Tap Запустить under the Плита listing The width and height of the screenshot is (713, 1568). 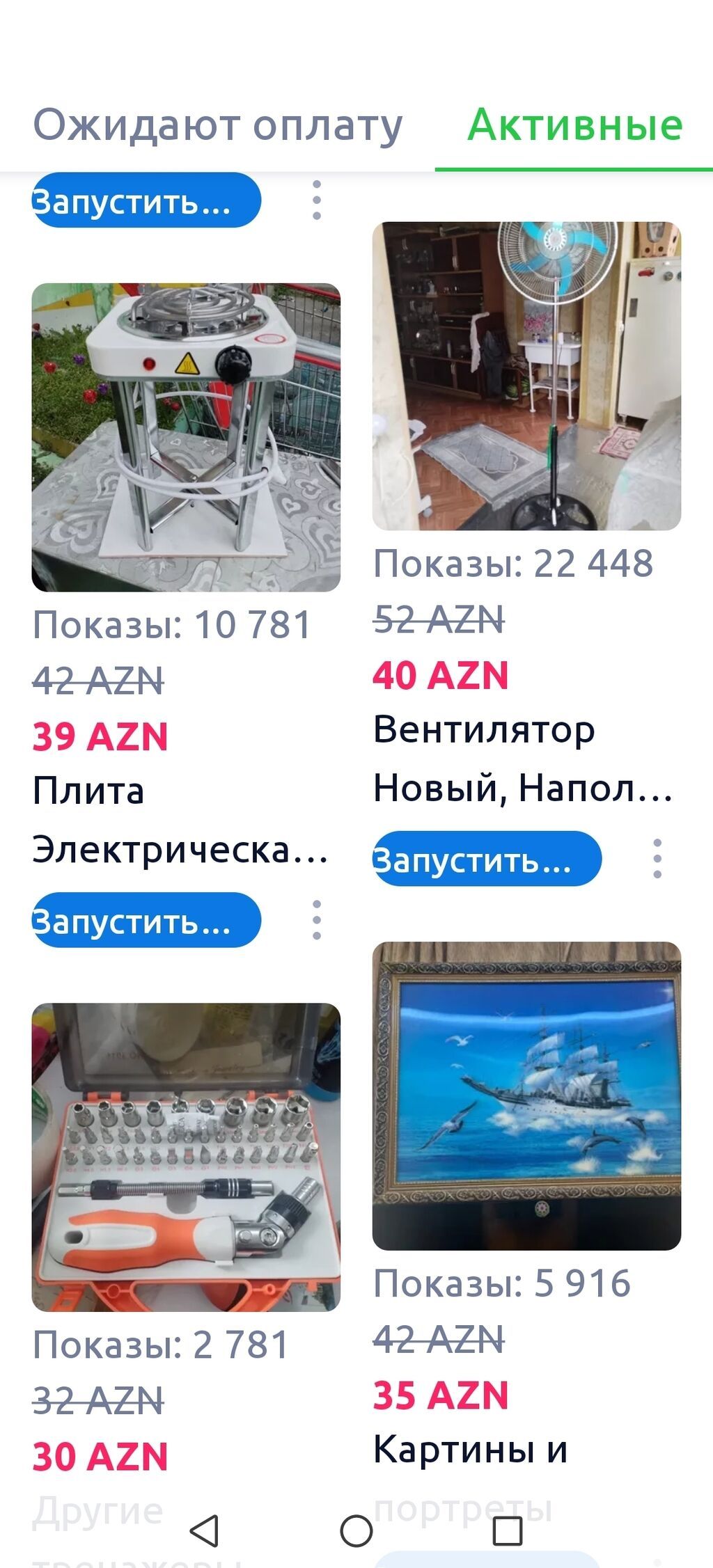coord(146,921)
